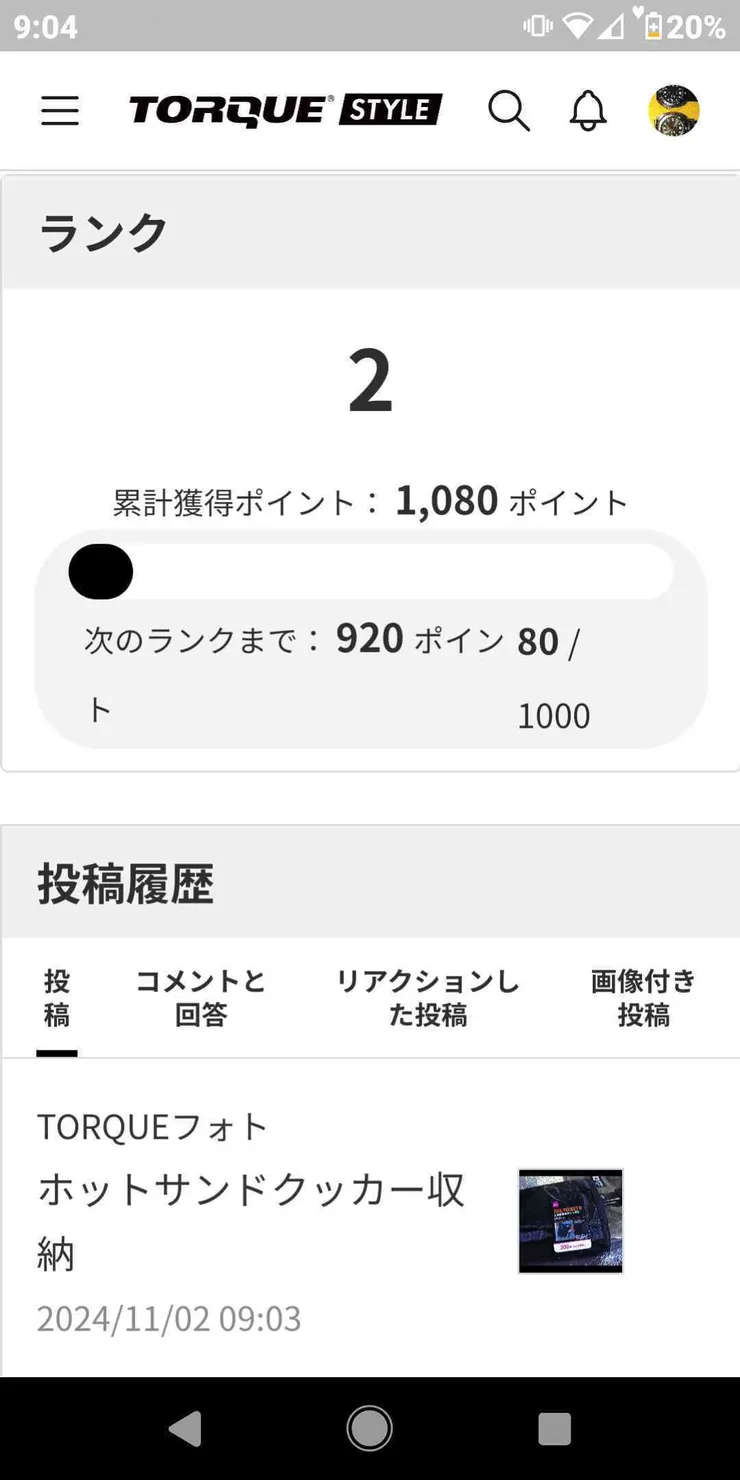Tap the search magnifier icon
The height and width of the screenshot is (1480, 740).
tap(510, 110)
